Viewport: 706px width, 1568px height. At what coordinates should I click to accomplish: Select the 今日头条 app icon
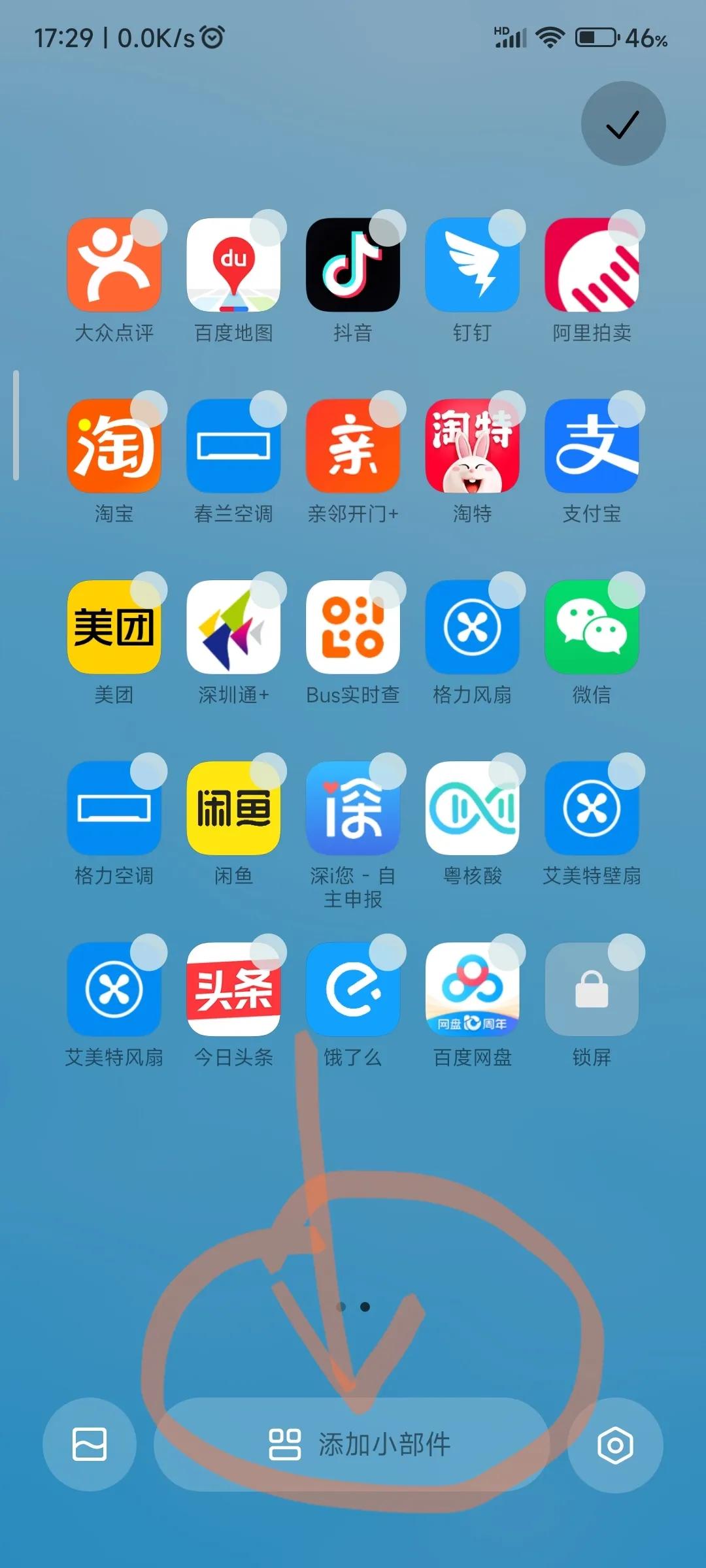[233, 989]
